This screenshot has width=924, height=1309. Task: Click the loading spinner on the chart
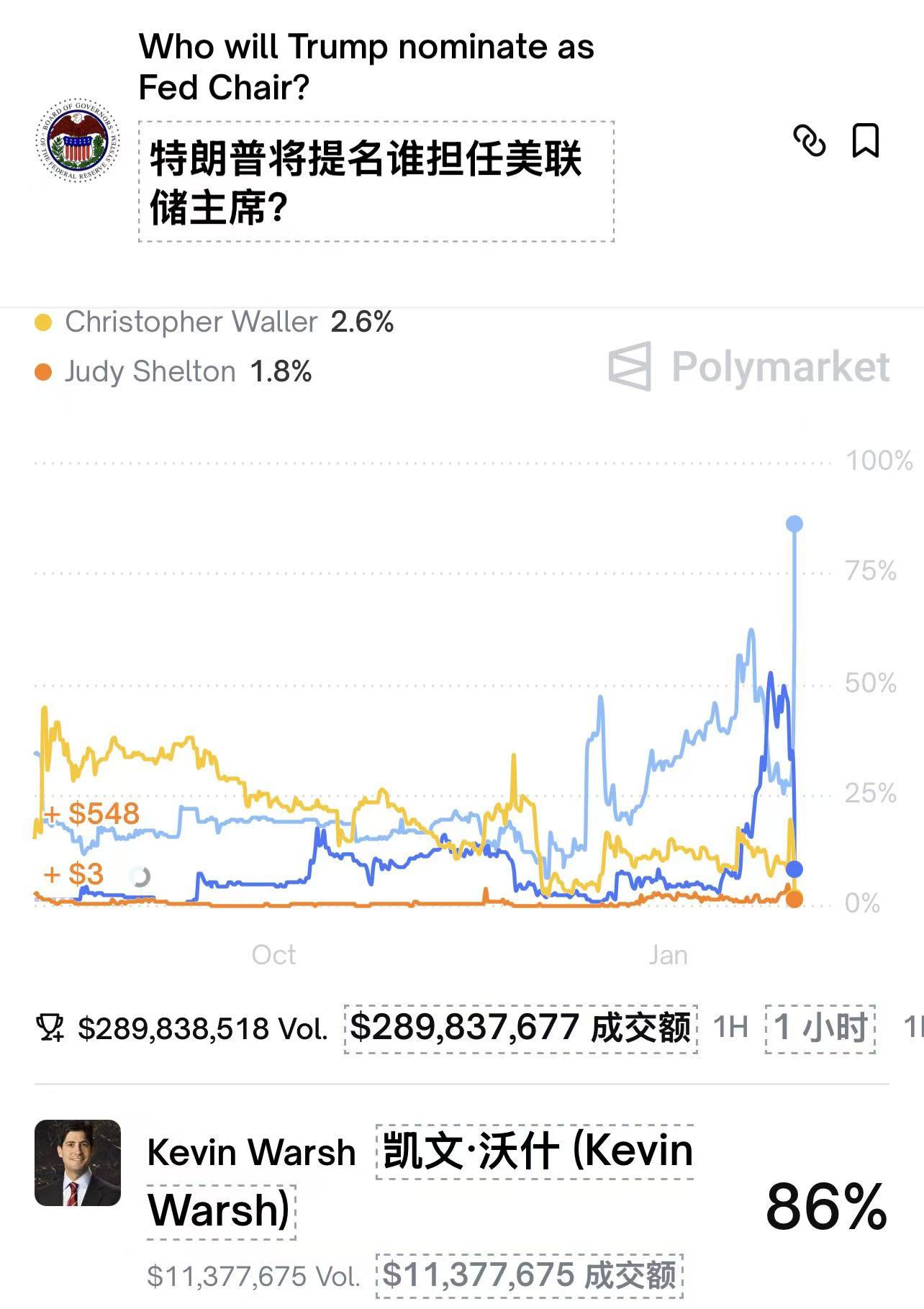coord(140,877)
